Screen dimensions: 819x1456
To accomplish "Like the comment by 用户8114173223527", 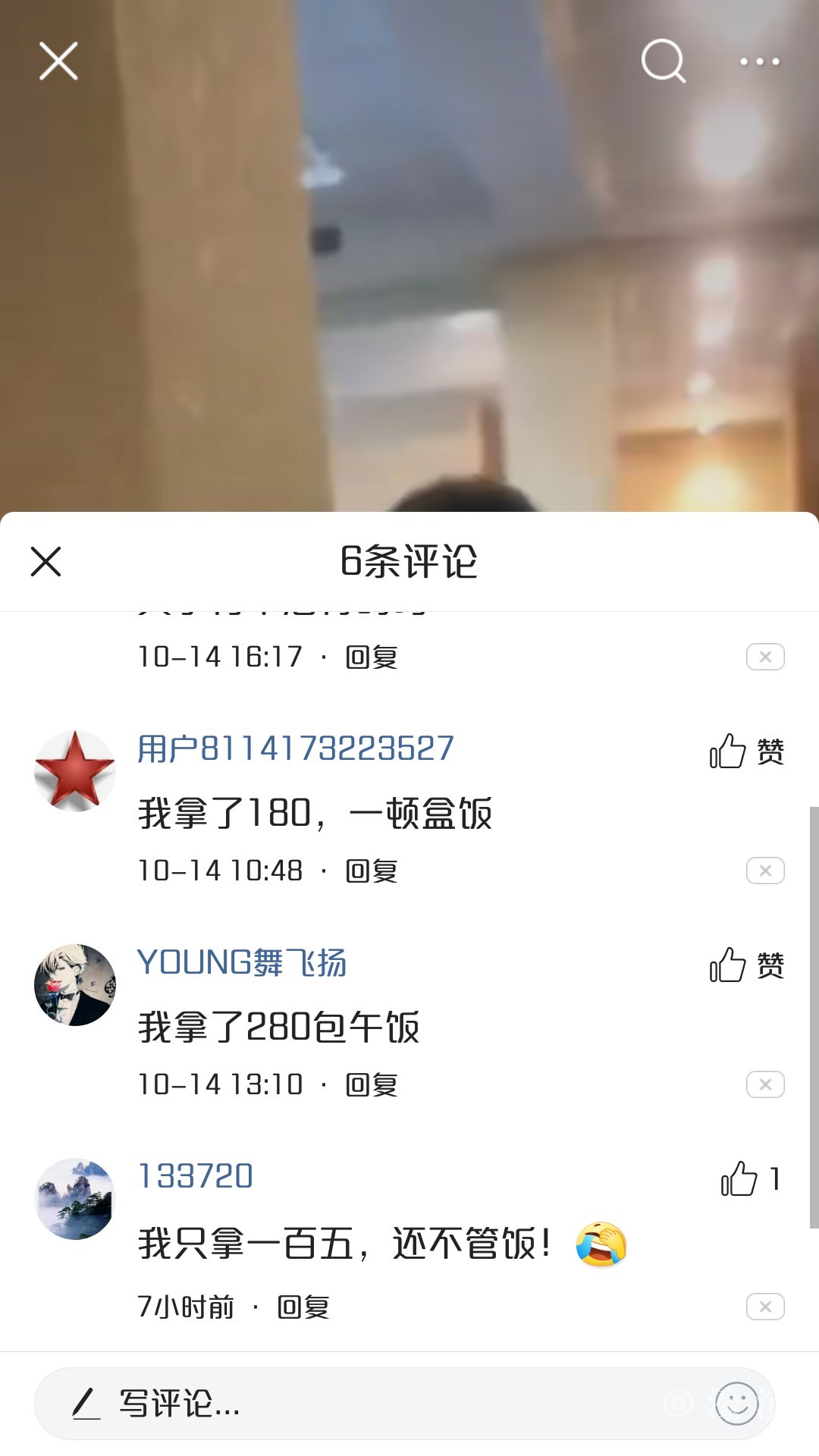I will click(745, 752).
